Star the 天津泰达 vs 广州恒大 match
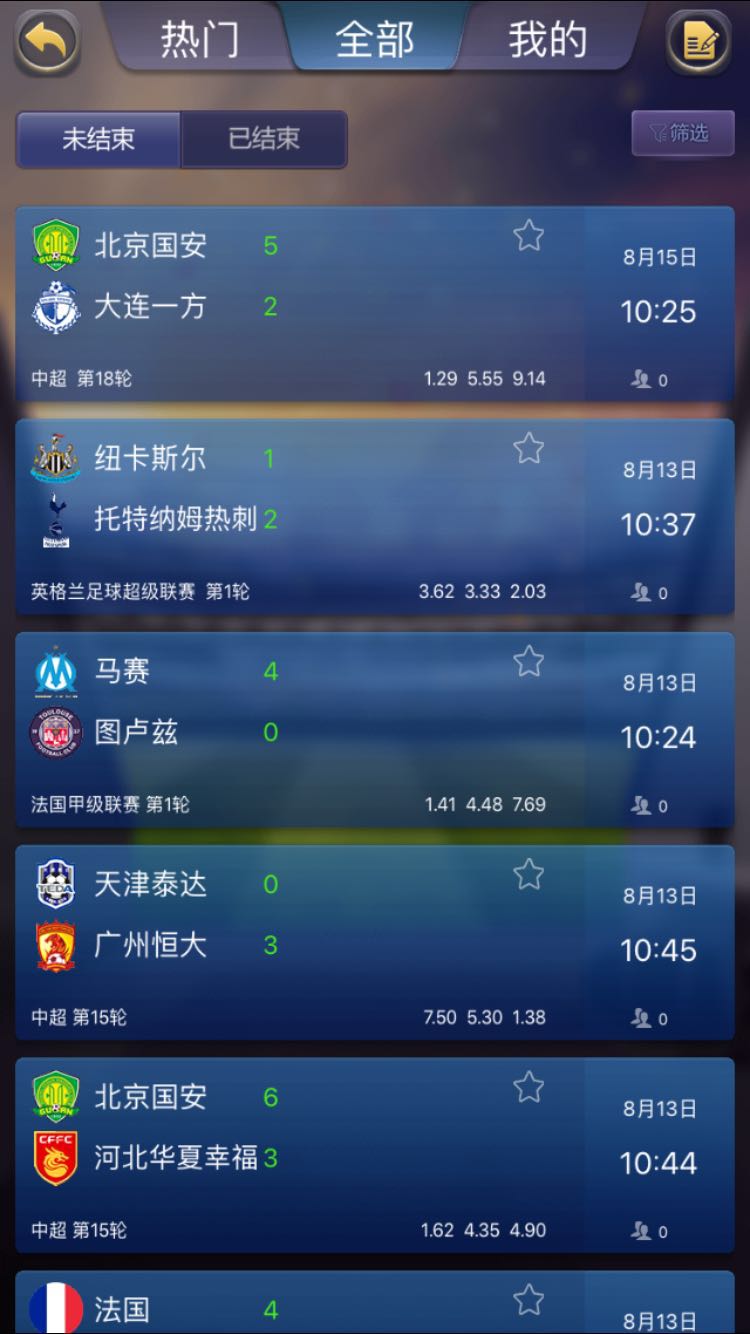The image size is (750, 1334). [x=528, y=875]
